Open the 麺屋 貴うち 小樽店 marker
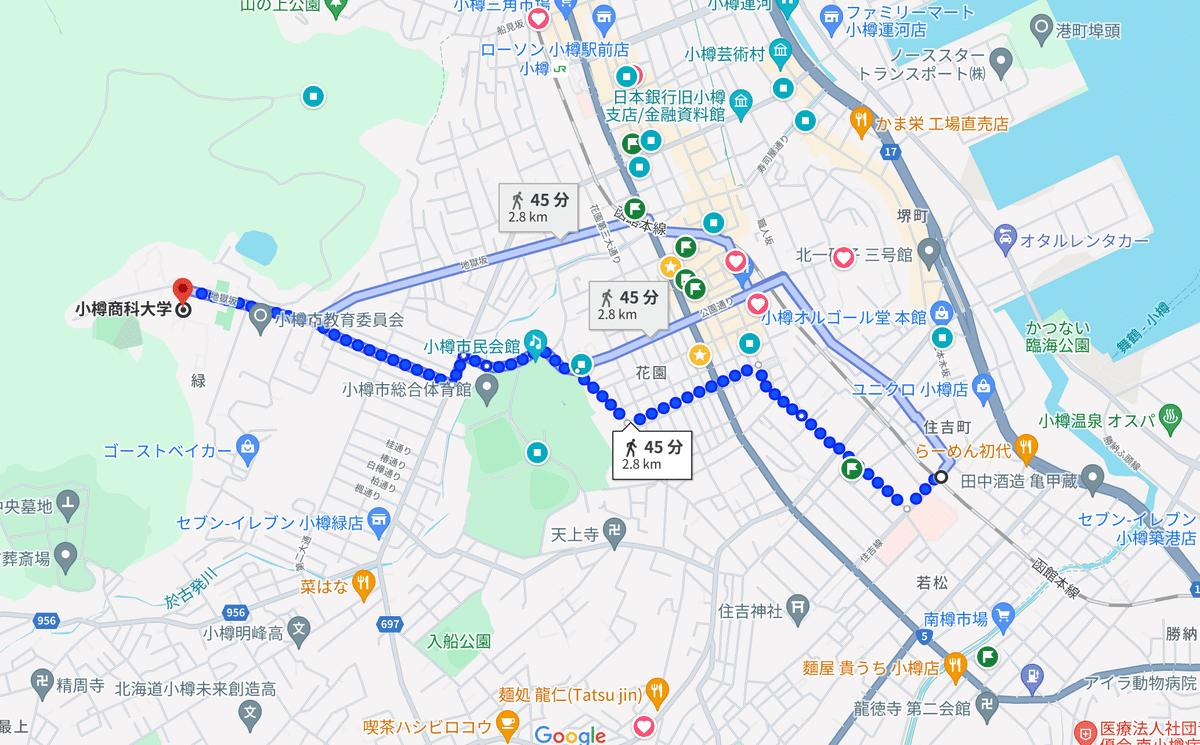 point(955,667)
